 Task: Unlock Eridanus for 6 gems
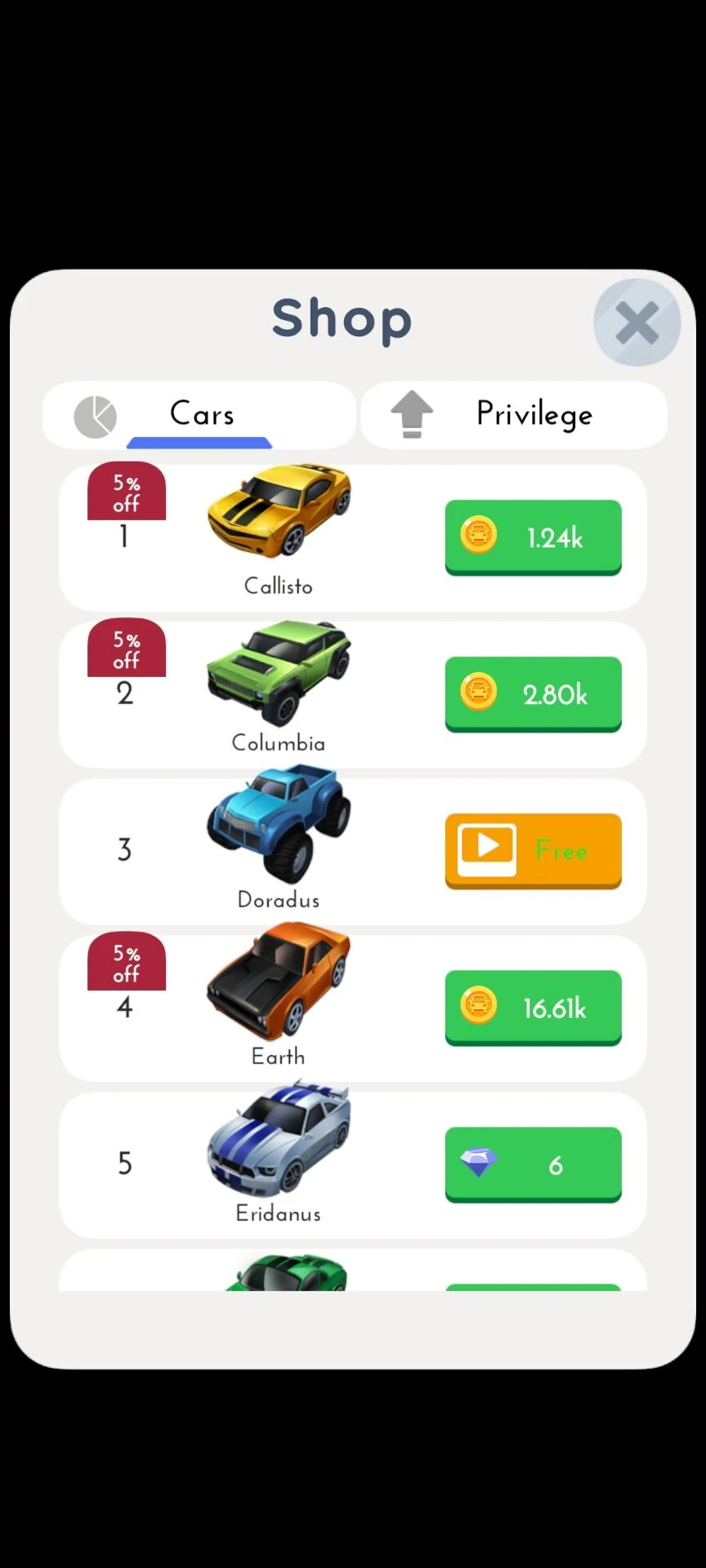tap(533, 1164)
